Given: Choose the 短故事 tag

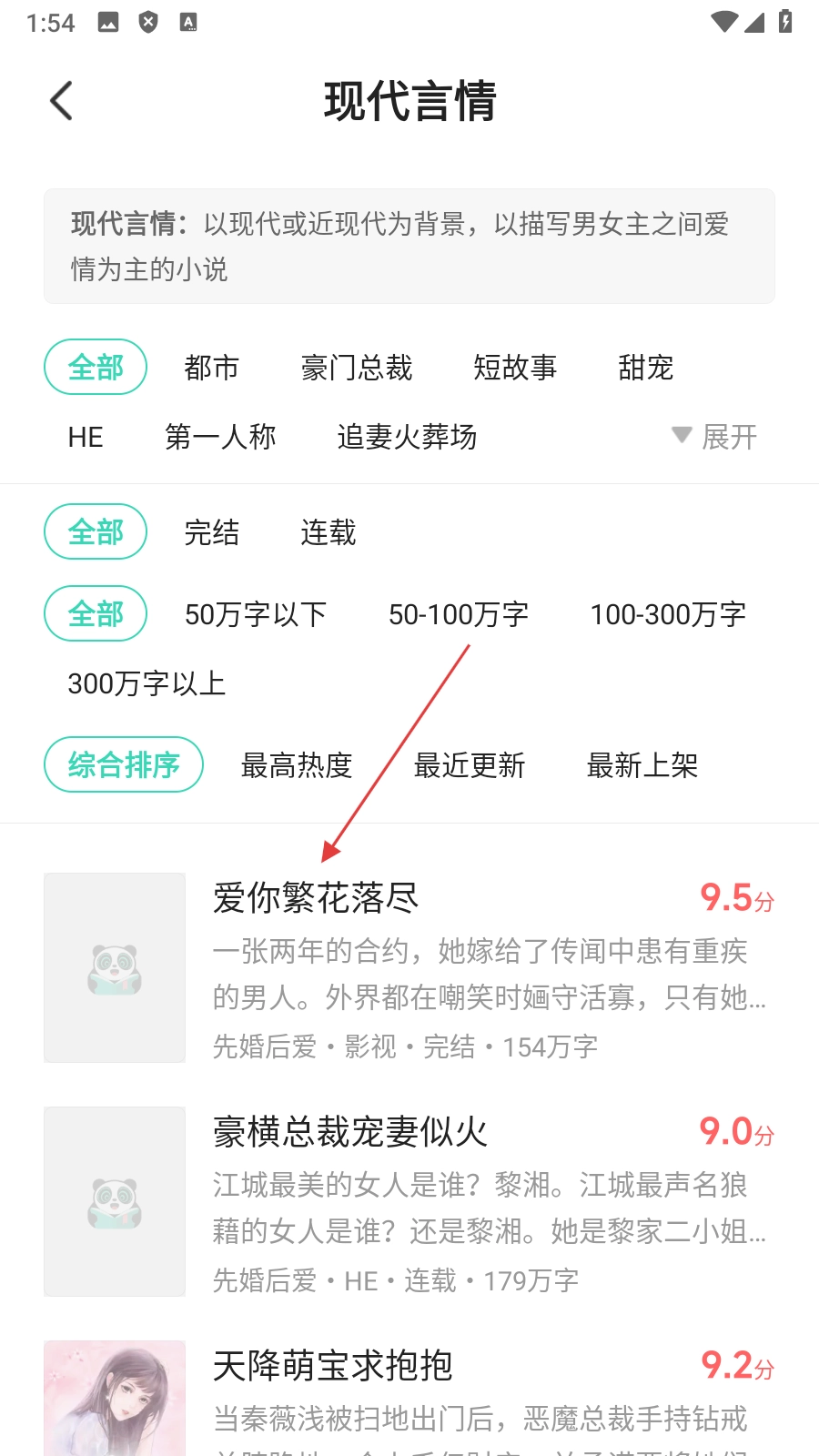Looking at the screenshot, I should (515, 368).
